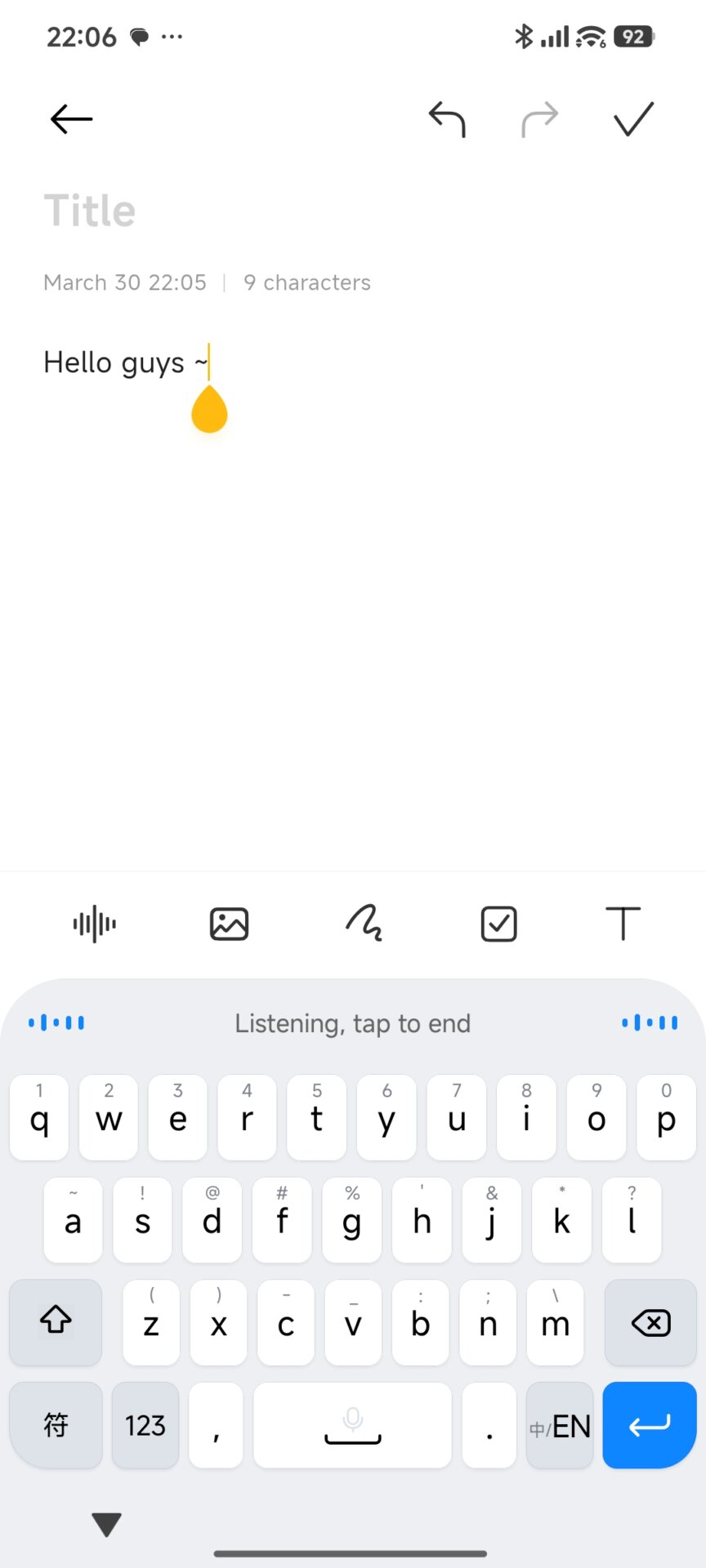Screen dimensions: 706x1568
Task: Redo the last edit
Action: tap(539, 119)
